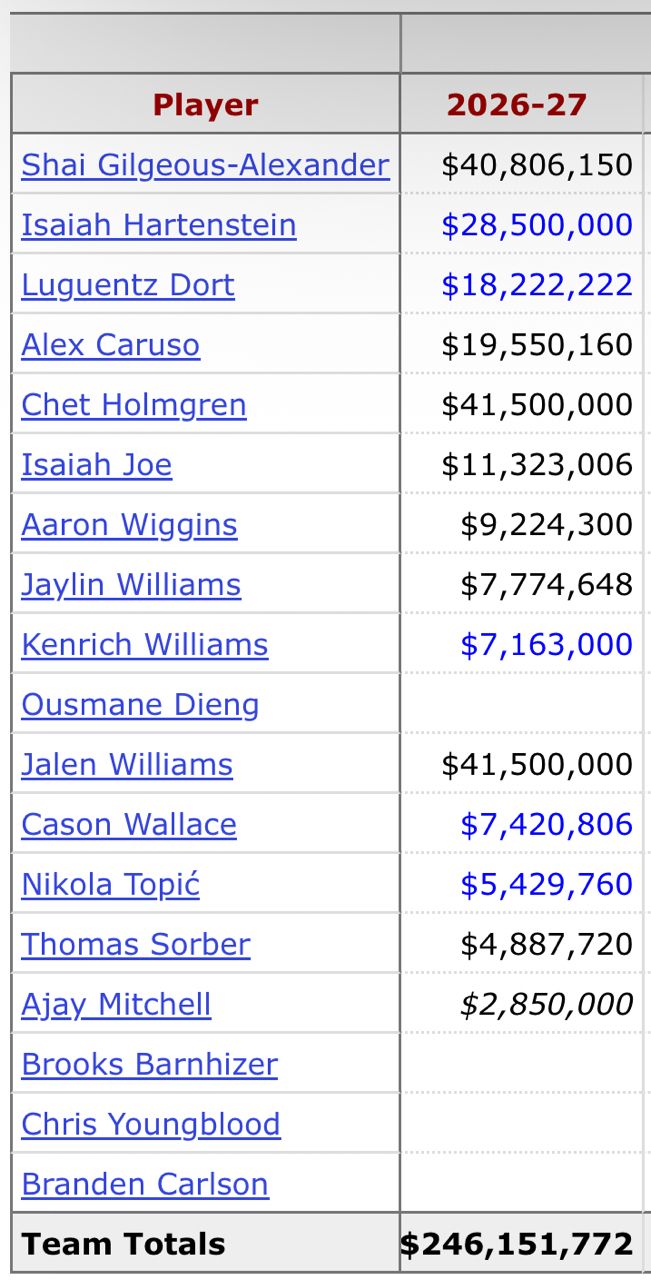Select the Chris Youngblood link

tap(151, 1124)
